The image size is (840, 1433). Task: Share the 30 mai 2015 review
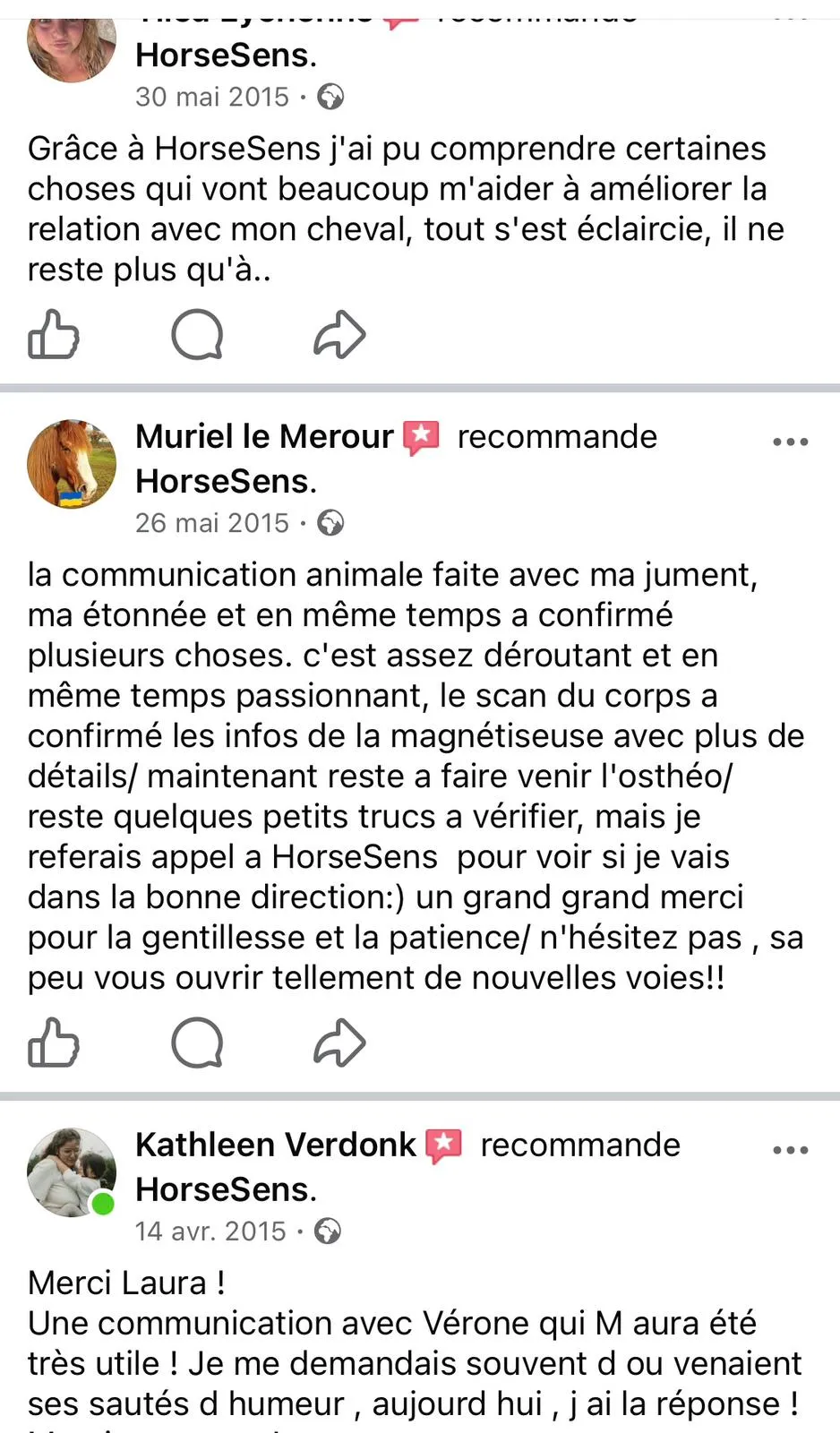click(340, 335)
